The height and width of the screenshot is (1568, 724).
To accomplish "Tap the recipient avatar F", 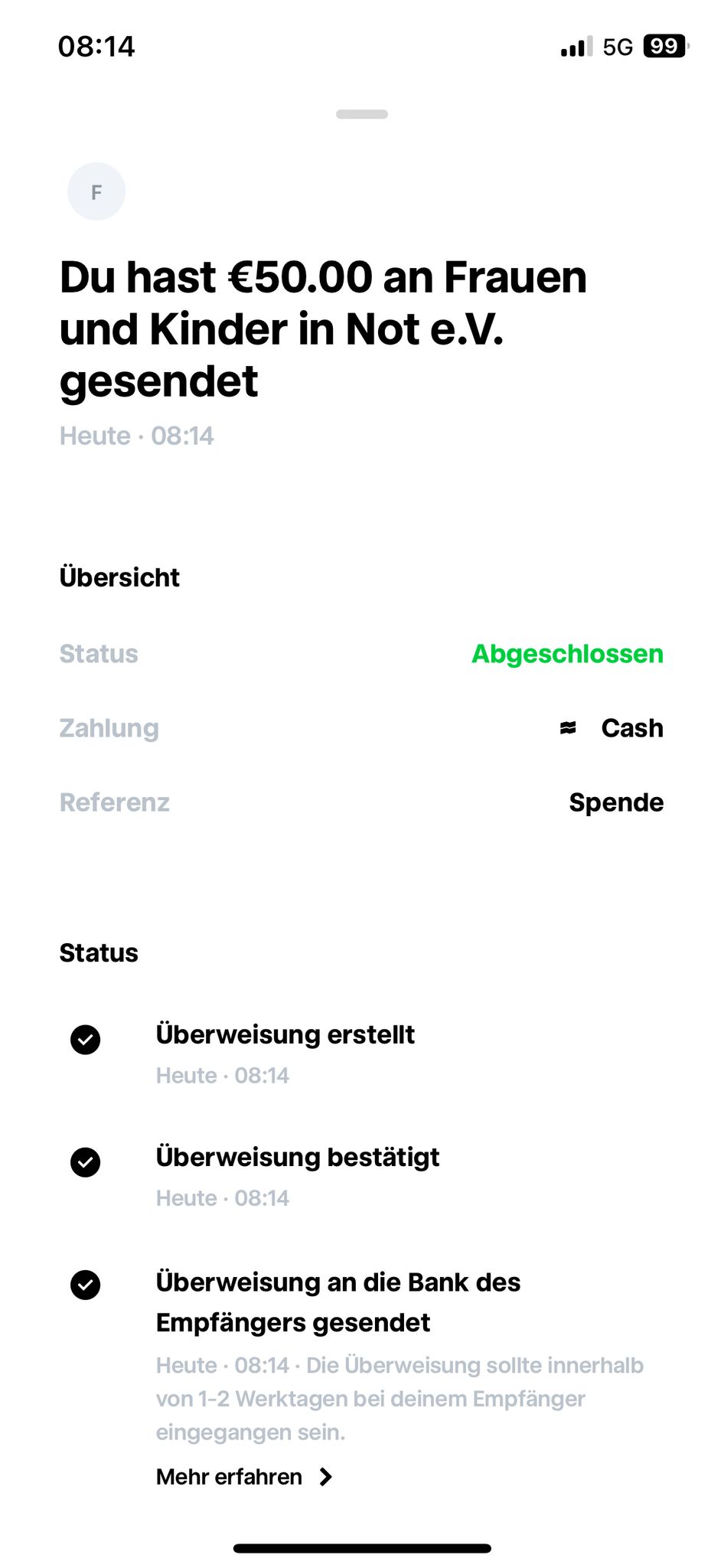I will click(x=96, y=191).
